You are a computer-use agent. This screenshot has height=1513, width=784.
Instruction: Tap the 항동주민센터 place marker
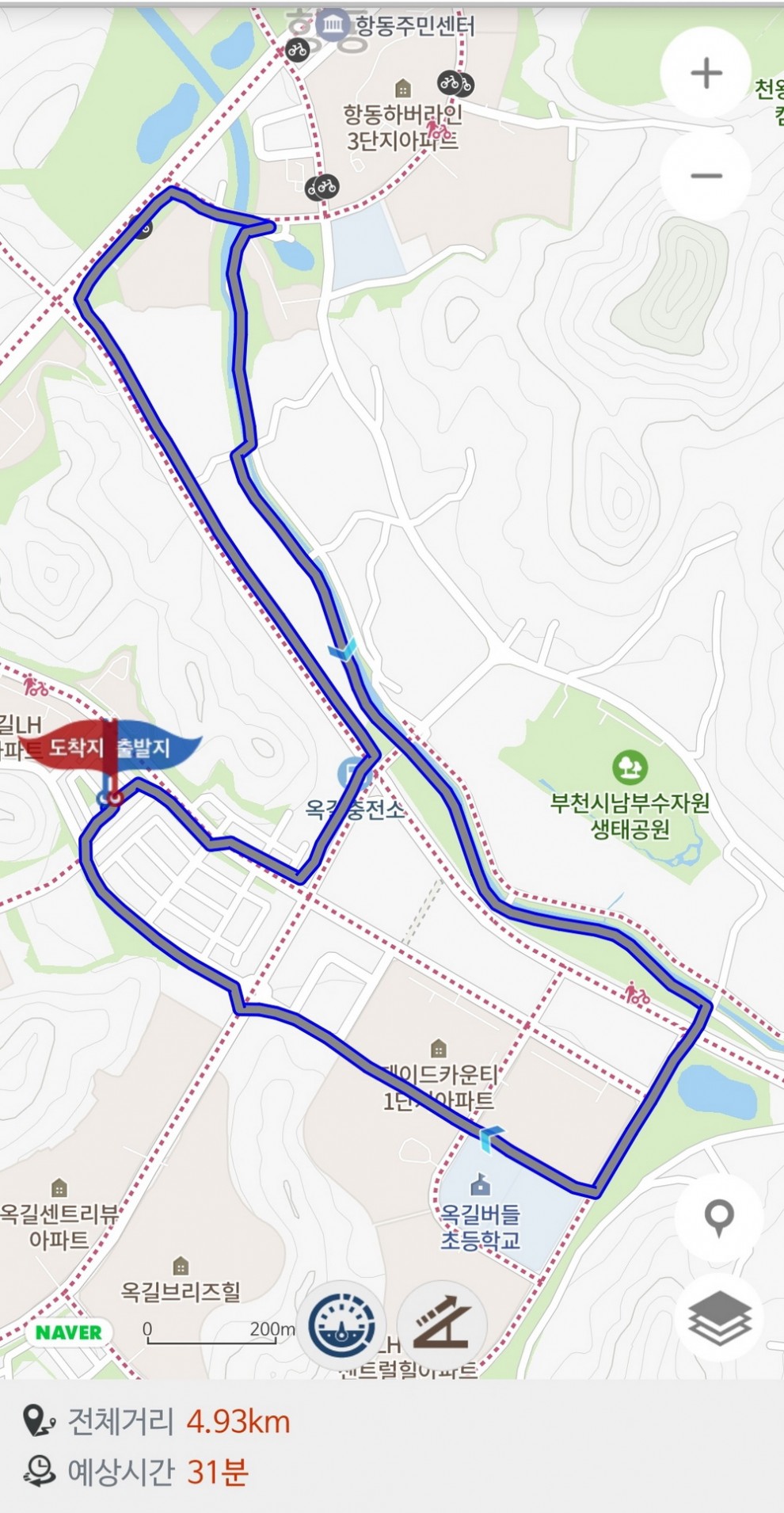pyautogui.click(x=332, y=25)
